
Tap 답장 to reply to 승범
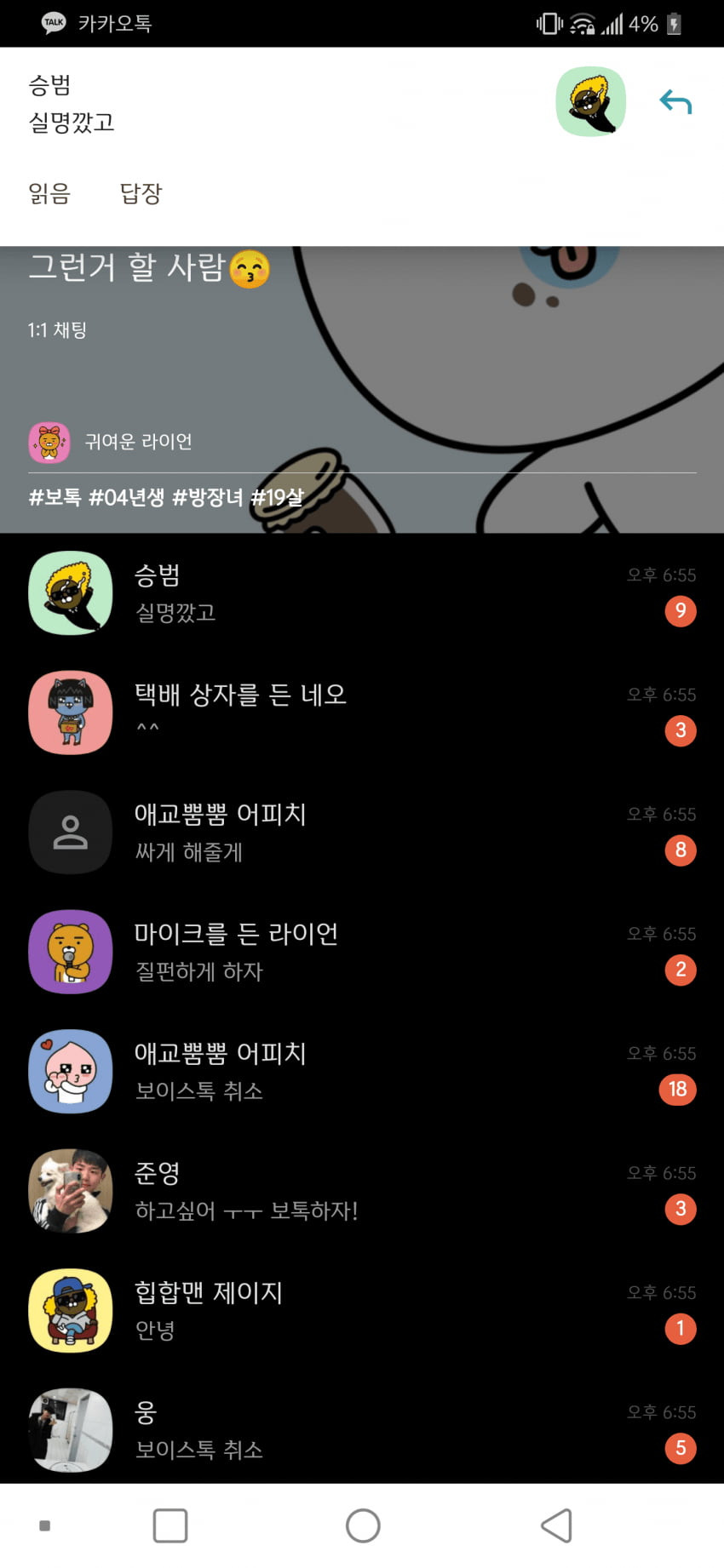point(141,194)
